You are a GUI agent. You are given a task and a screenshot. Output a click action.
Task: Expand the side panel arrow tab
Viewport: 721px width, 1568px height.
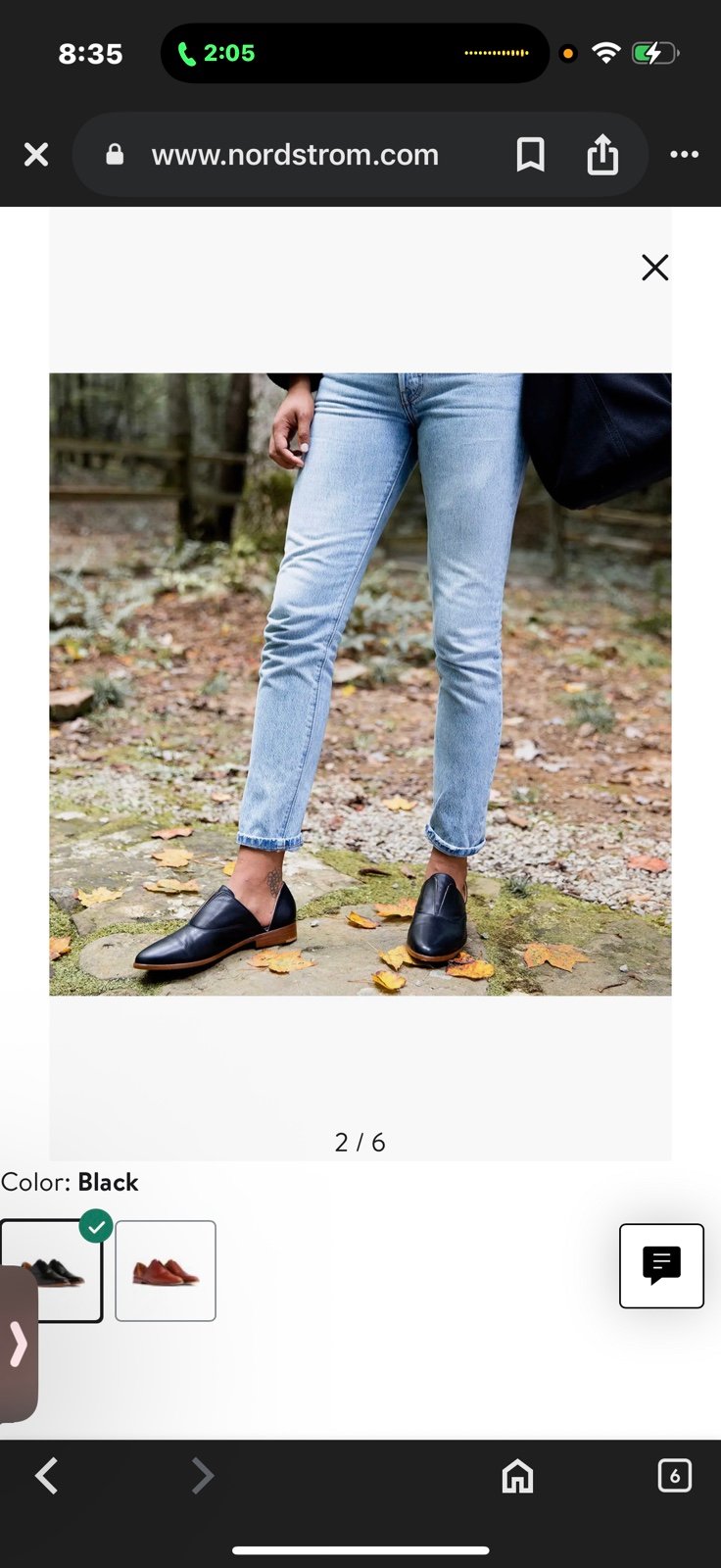point(18,1344)
